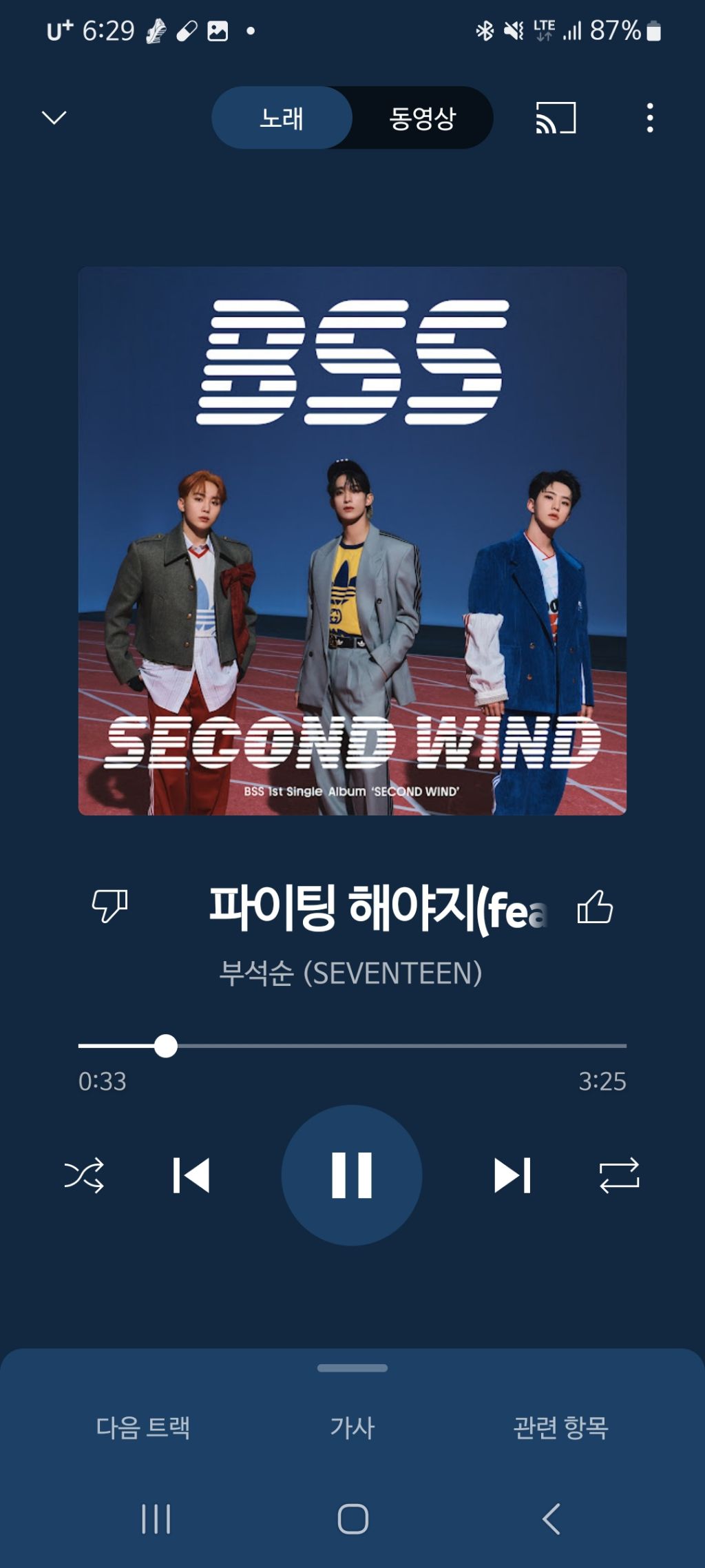Tap the playback progress bar to seek
The height and width of the screenshot is (1568, 705).
(413, 1045)
